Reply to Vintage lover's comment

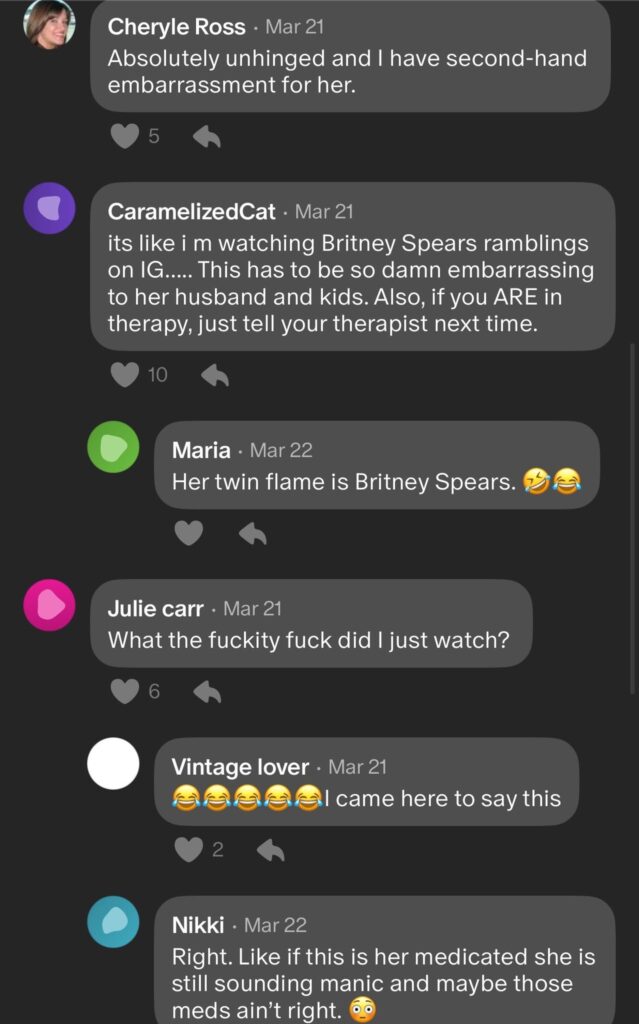[x=271, y=850]
